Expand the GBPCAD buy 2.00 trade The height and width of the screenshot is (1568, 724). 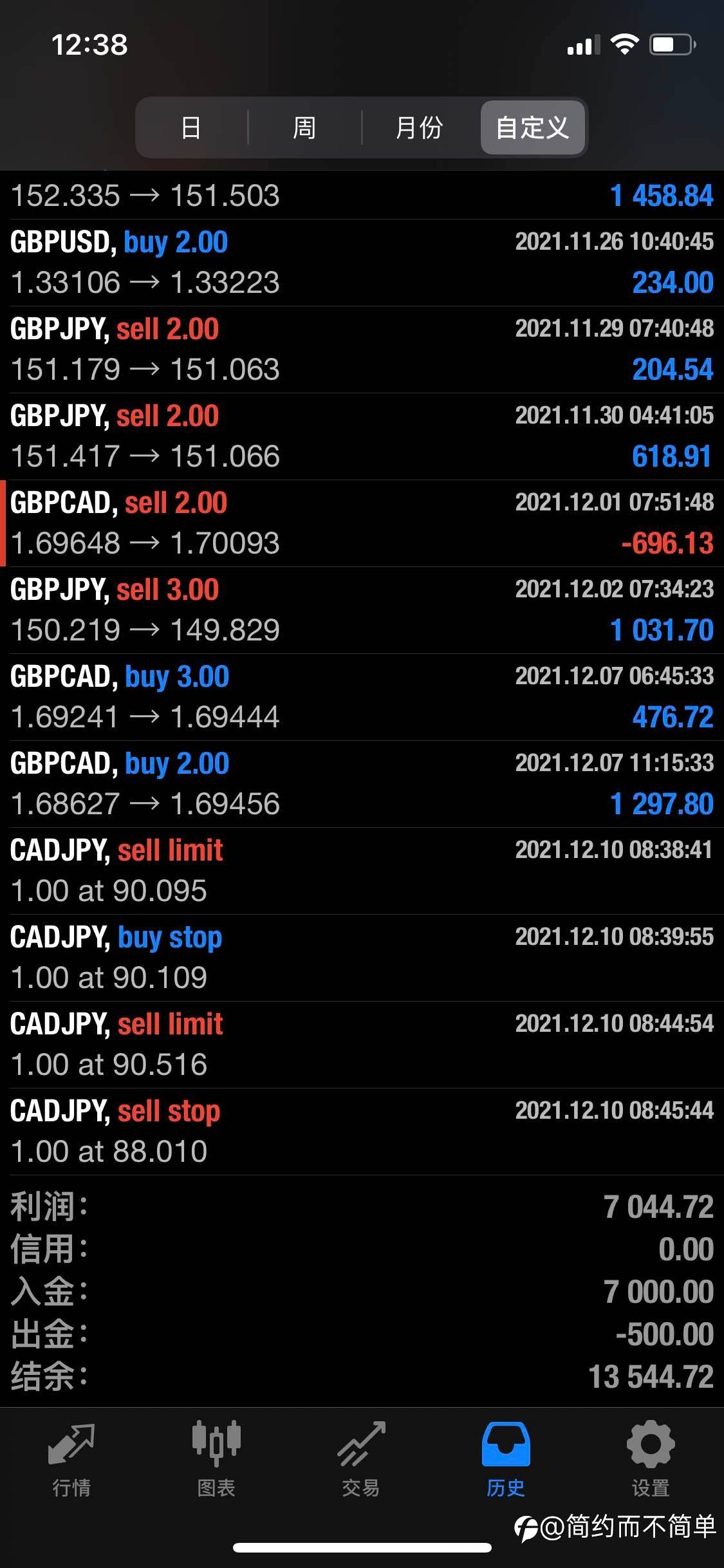pyautogui.click(x=362, y=784)
